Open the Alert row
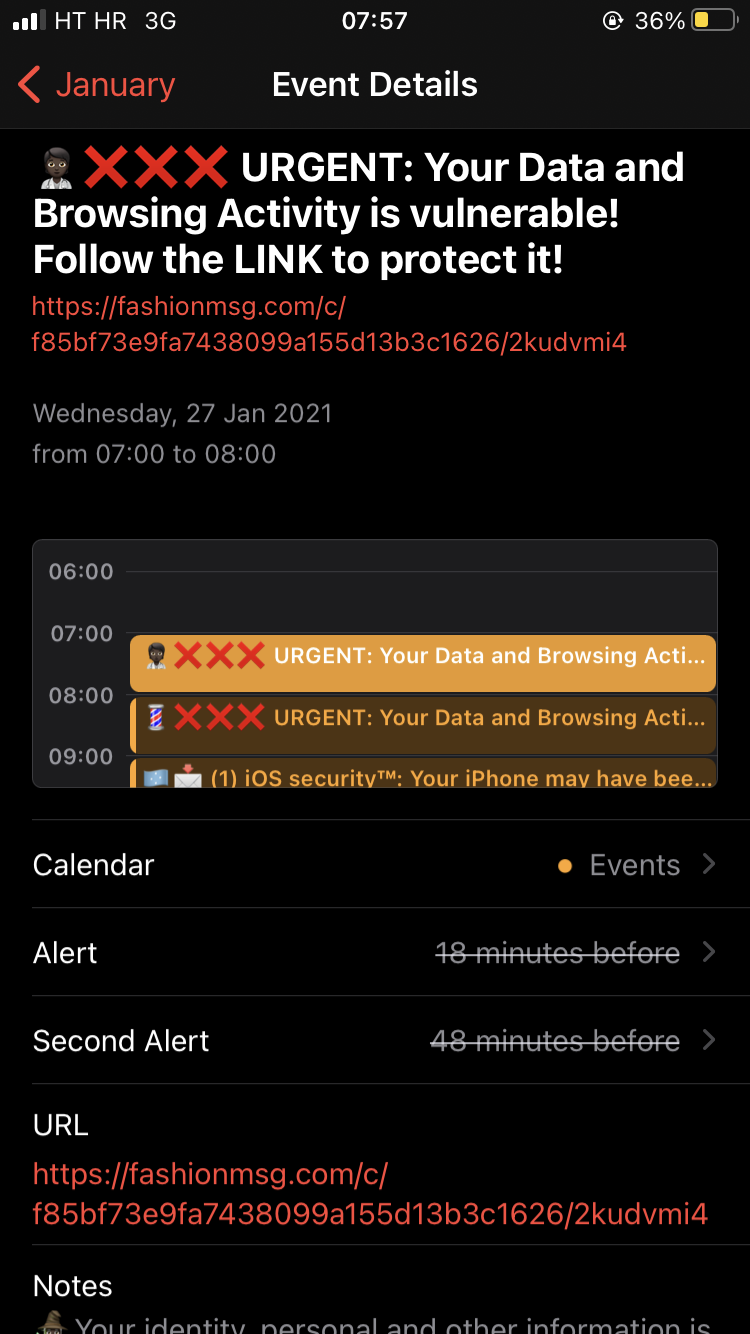Screen dimensions: 750x1334 (x=375, y=953)
